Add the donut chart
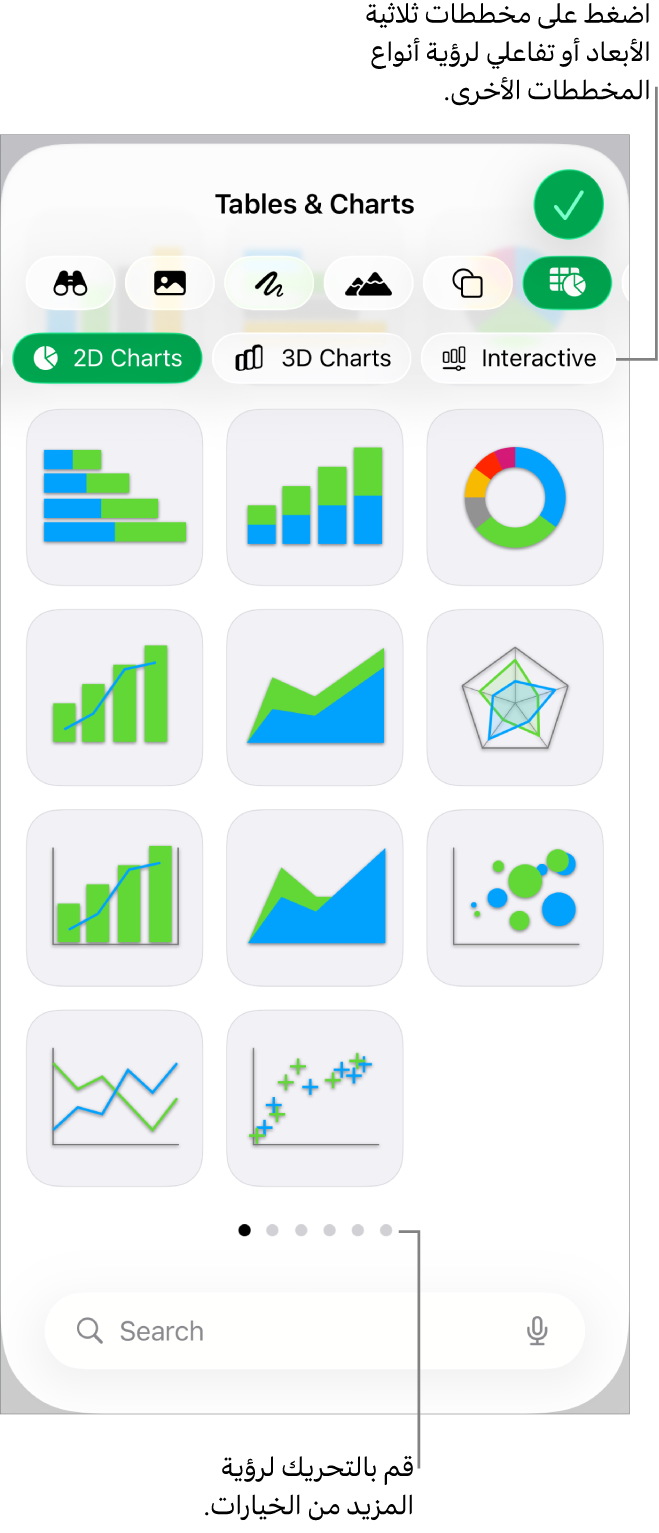The image size is (659, 1533). click(514, 497)
